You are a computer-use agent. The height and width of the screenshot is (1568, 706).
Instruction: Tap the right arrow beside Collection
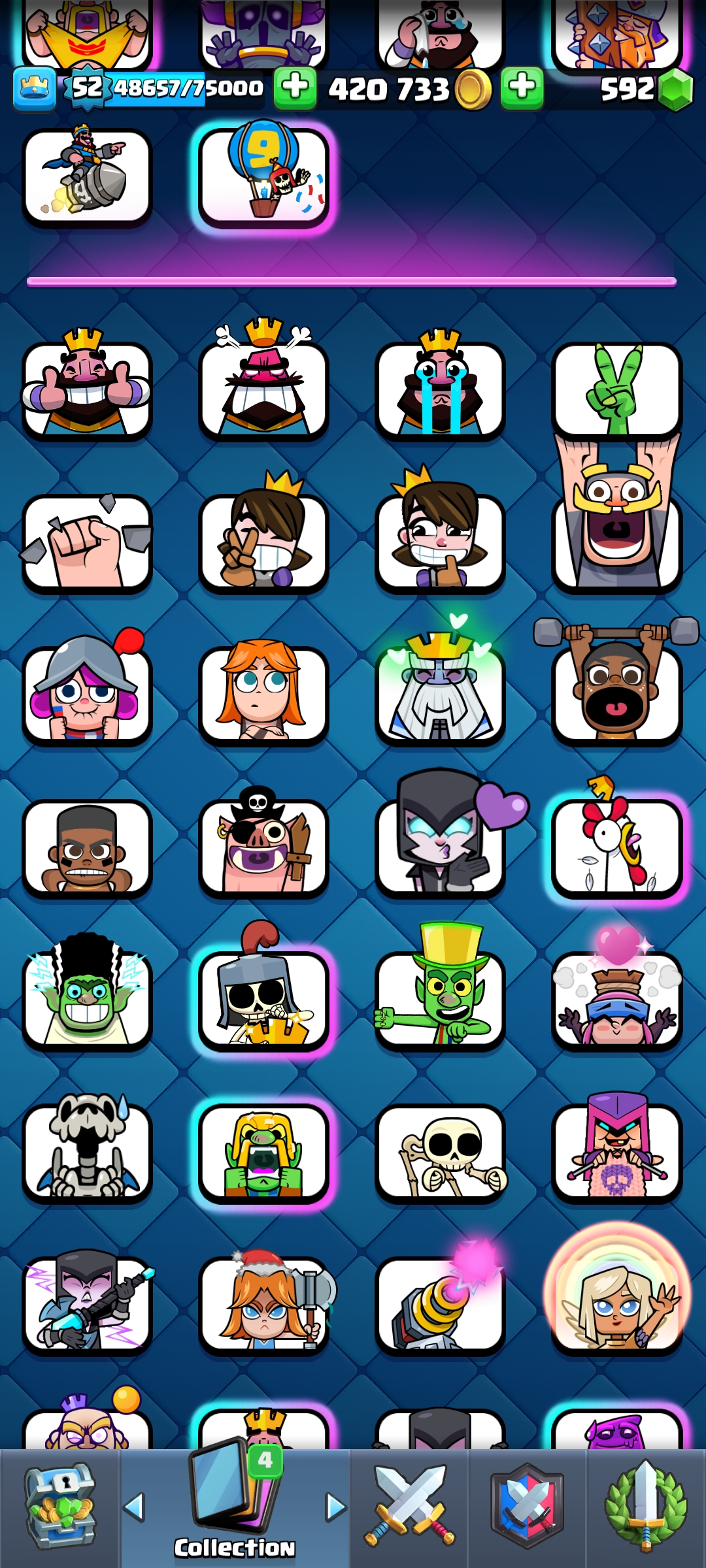336,1507
